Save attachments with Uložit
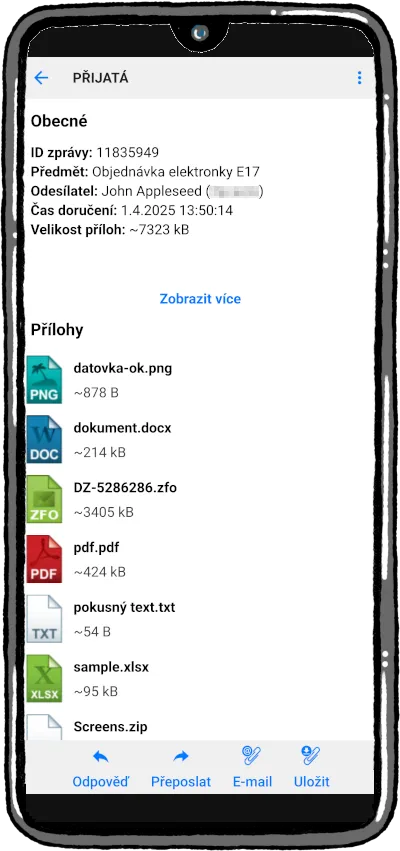The height and width of the screenshot is (851, 400). [312, 769]
